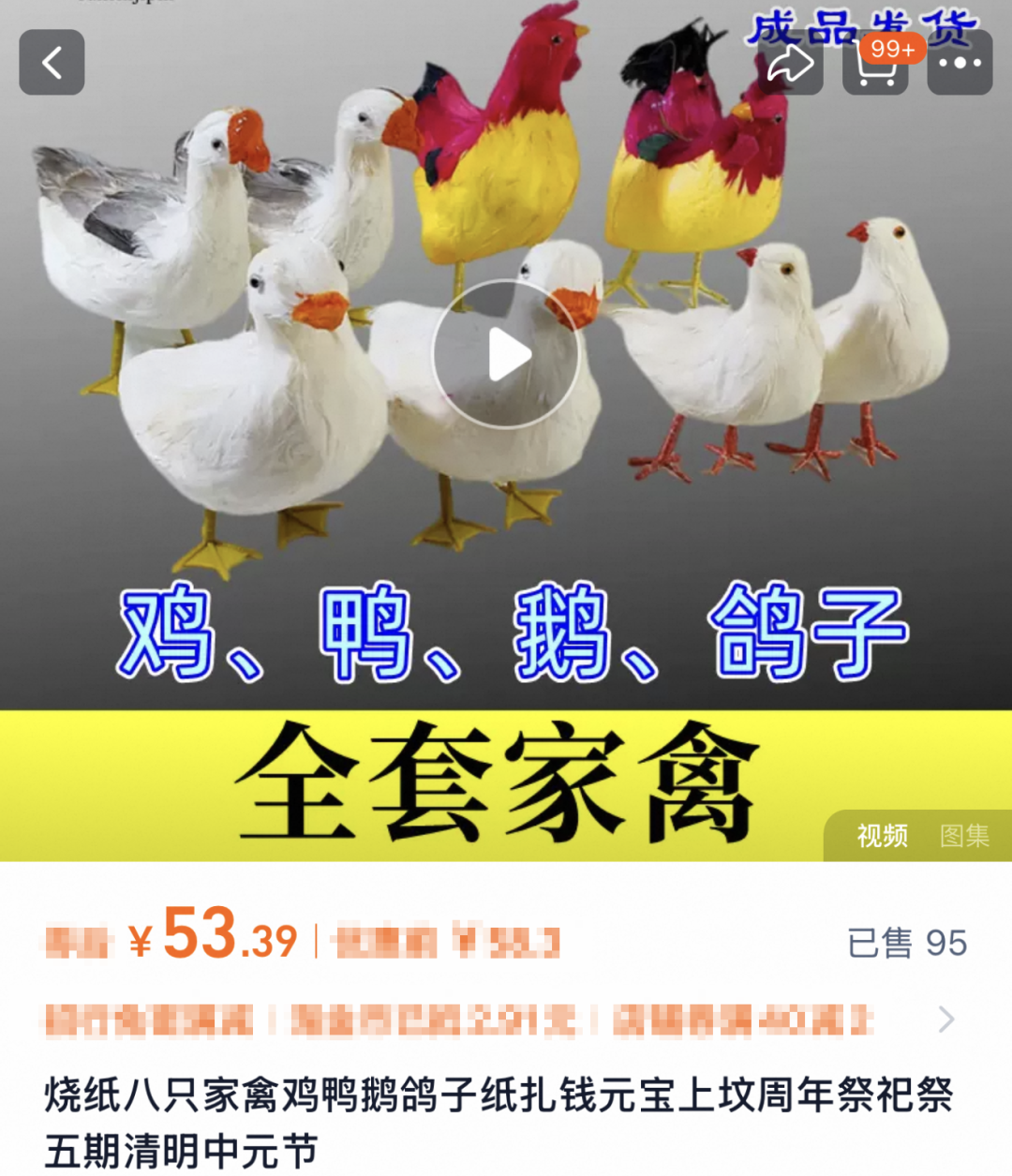Screen dimensions: 1012x1176
Task: Expand the promotions row chevron
Action: click(x=947, y=1019)
